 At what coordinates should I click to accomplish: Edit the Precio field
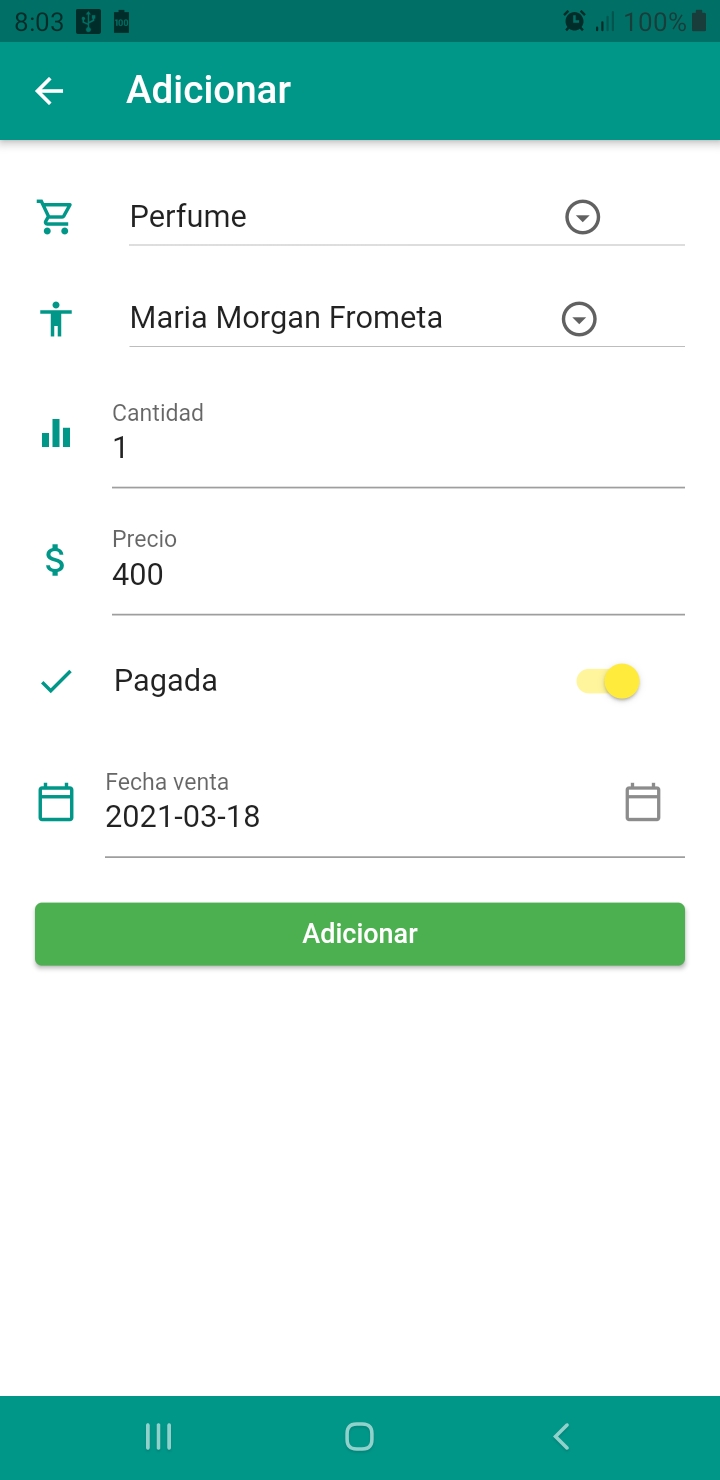pyautogui.click(x=397, y=574)
